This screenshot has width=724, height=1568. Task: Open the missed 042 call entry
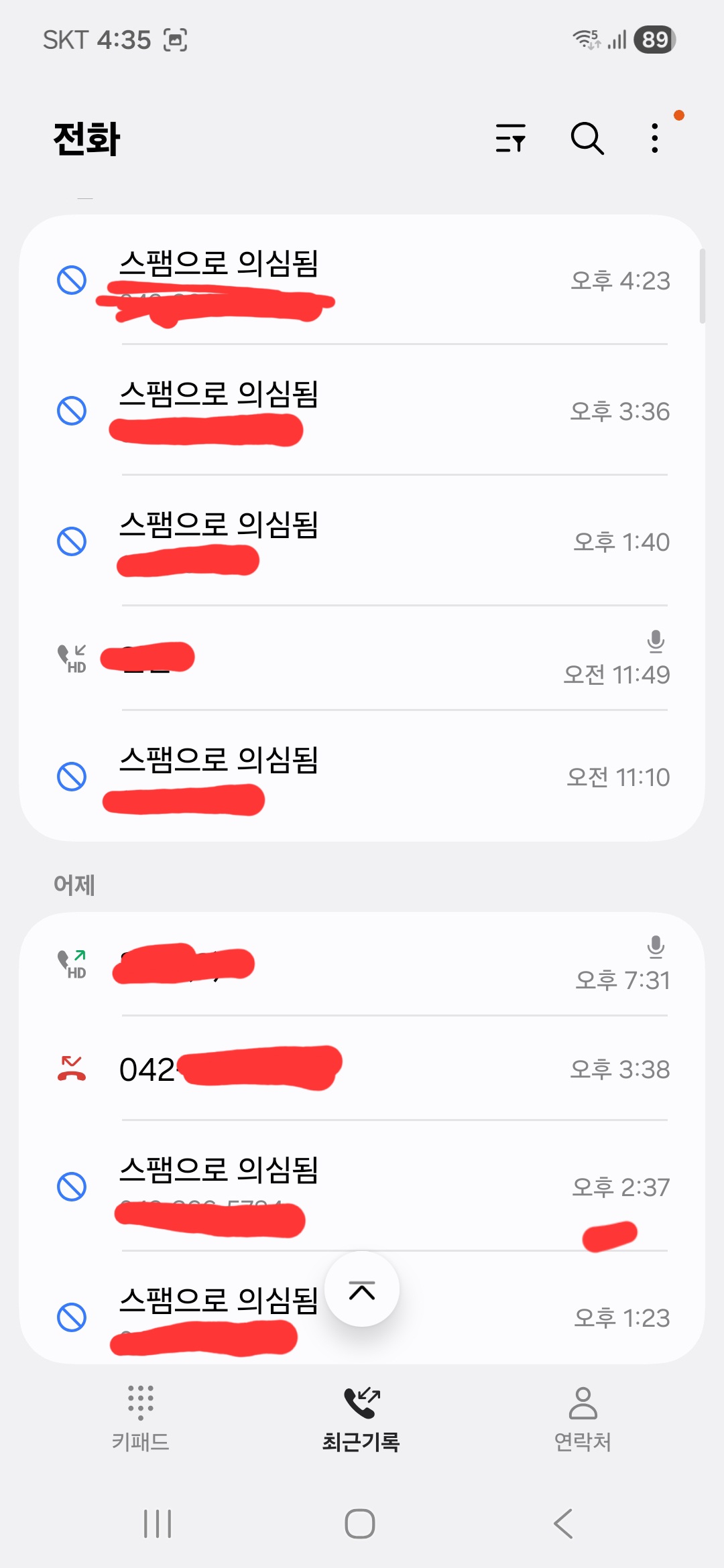click(x=362, y=1069)
